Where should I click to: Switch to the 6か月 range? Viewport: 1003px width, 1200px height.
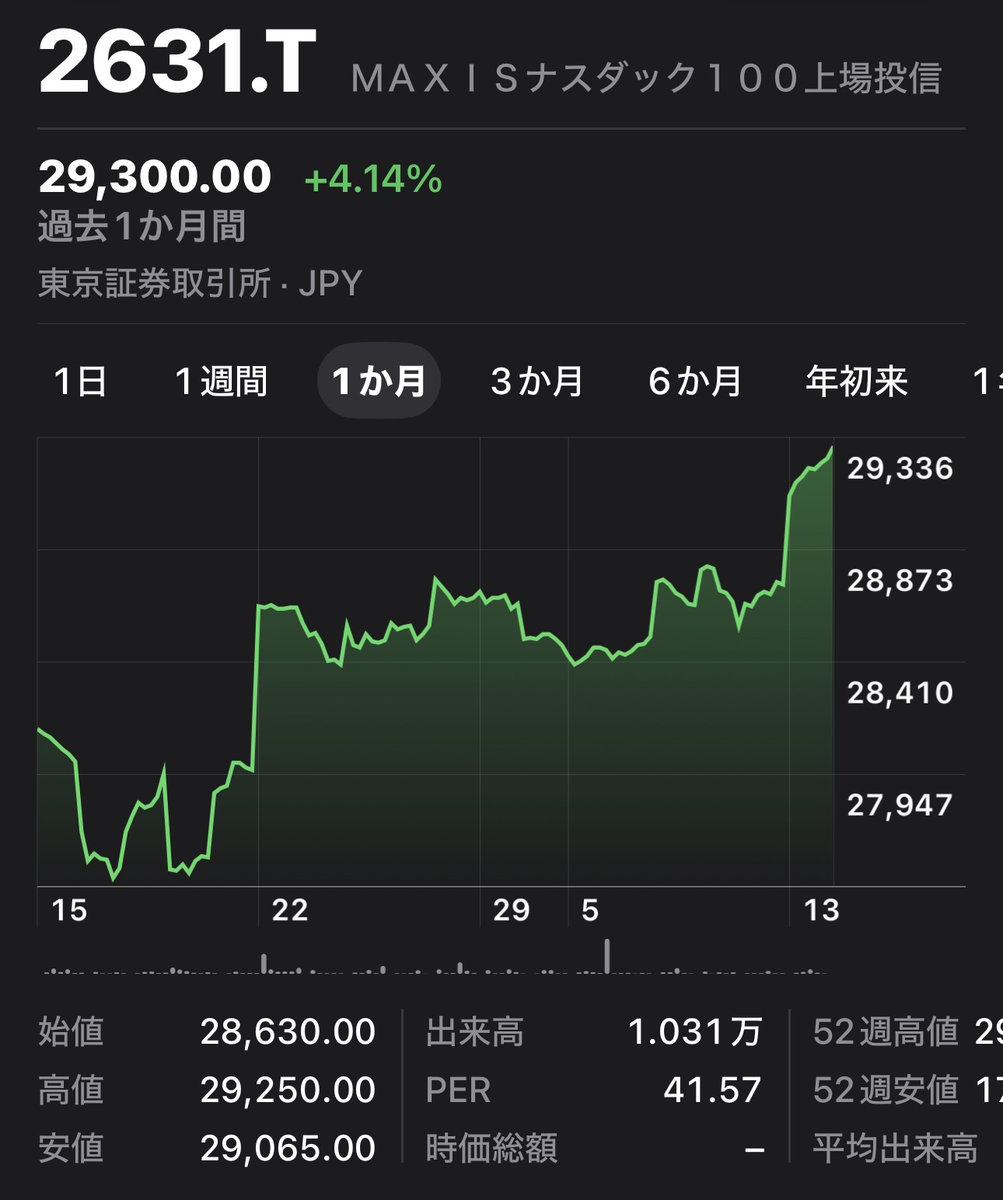click(695, 381)
